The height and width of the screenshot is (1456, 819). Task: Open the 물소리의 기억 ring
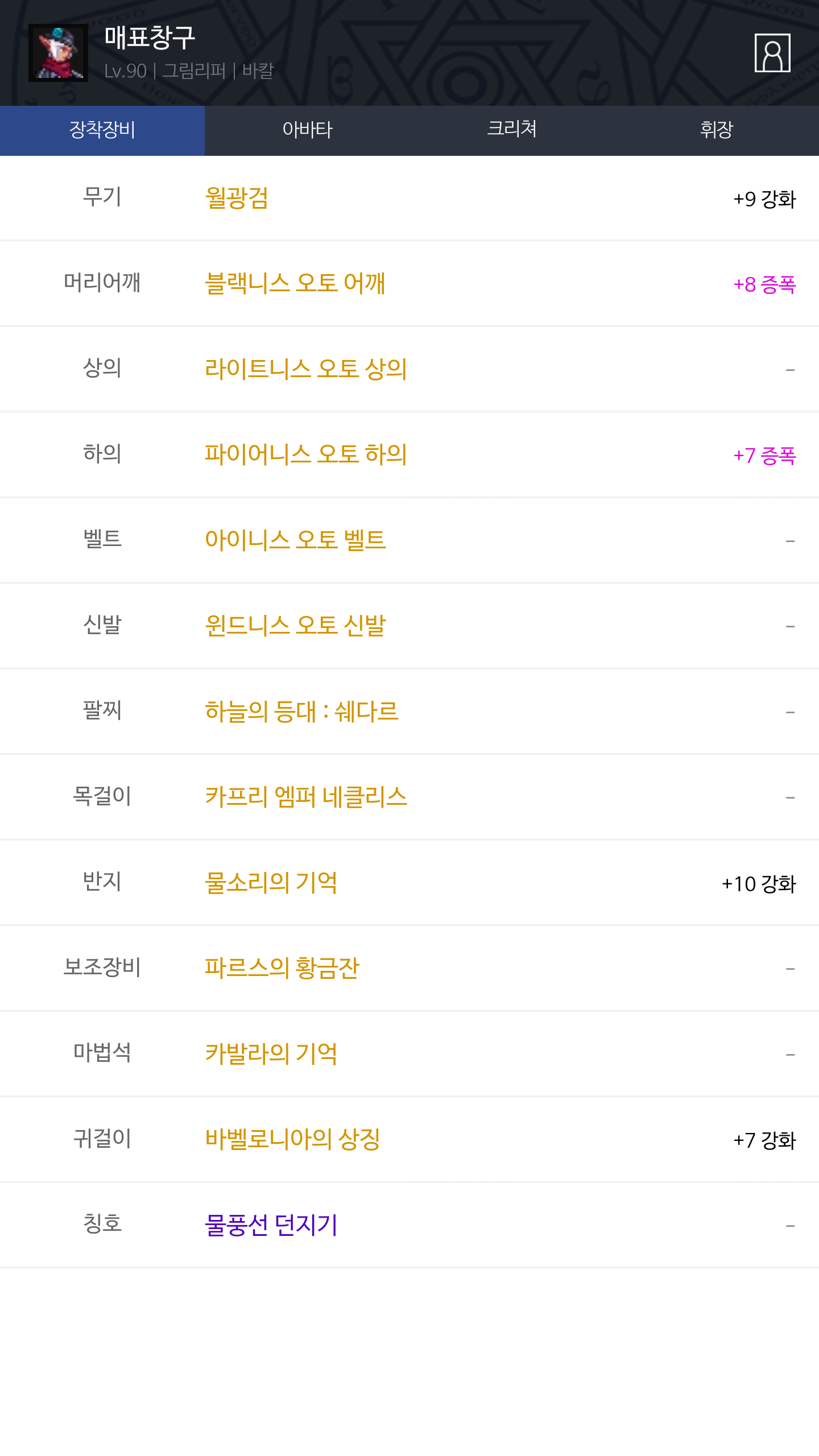(x=271, y=882)
